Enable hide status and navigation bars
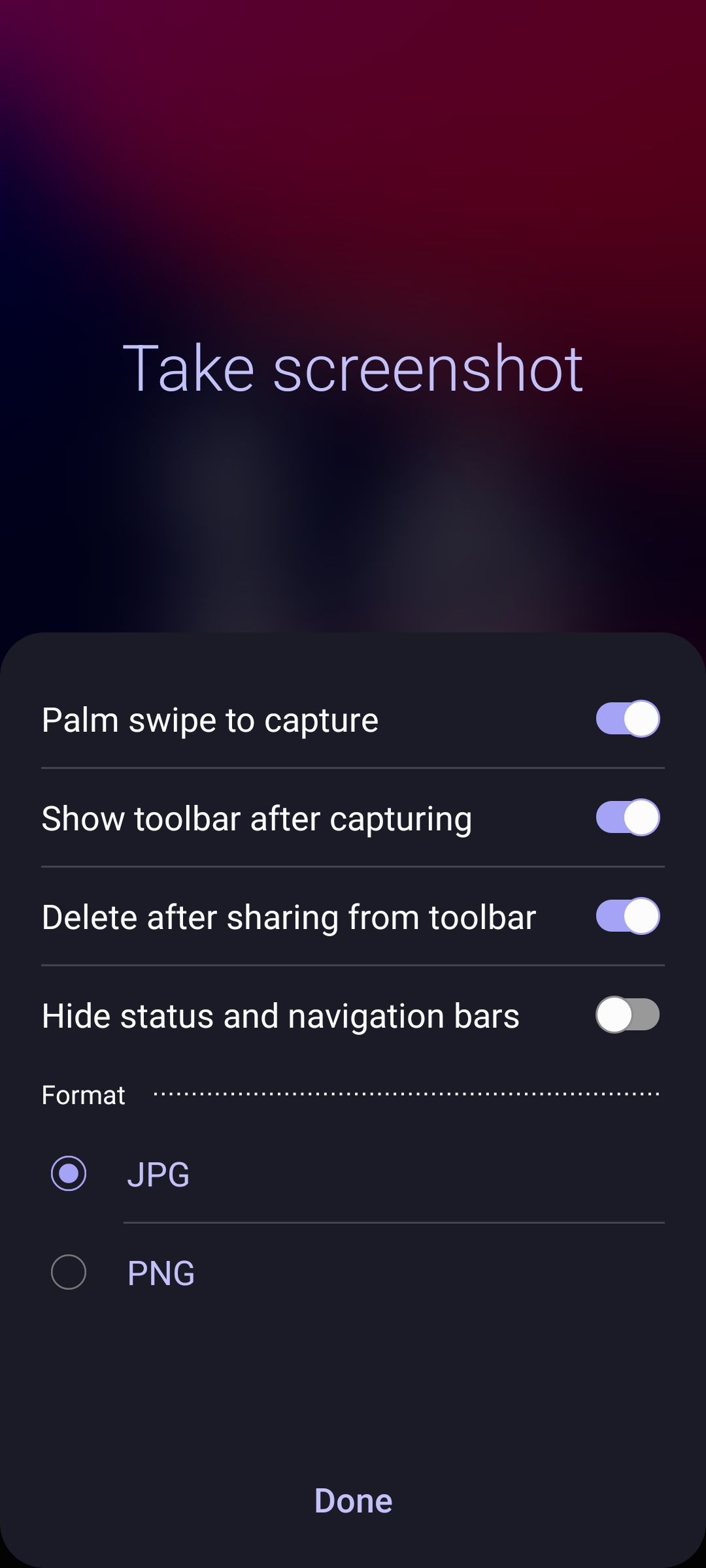 [626, 1015]
